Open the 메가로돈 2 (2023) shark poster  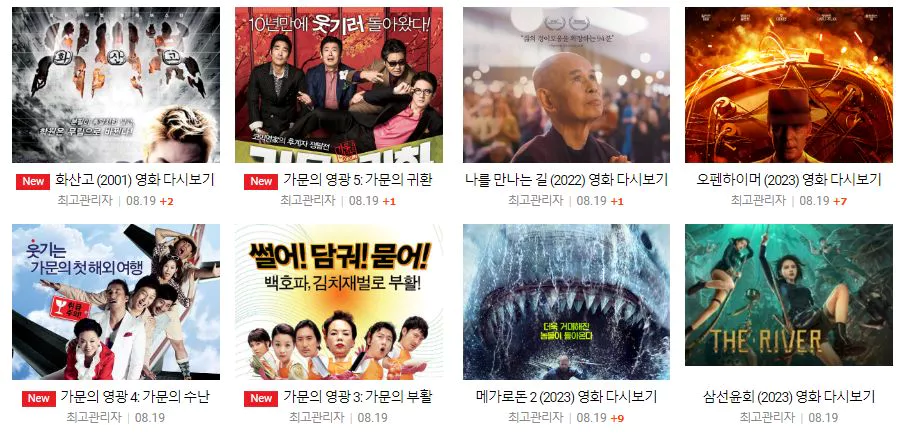[566, 302]
